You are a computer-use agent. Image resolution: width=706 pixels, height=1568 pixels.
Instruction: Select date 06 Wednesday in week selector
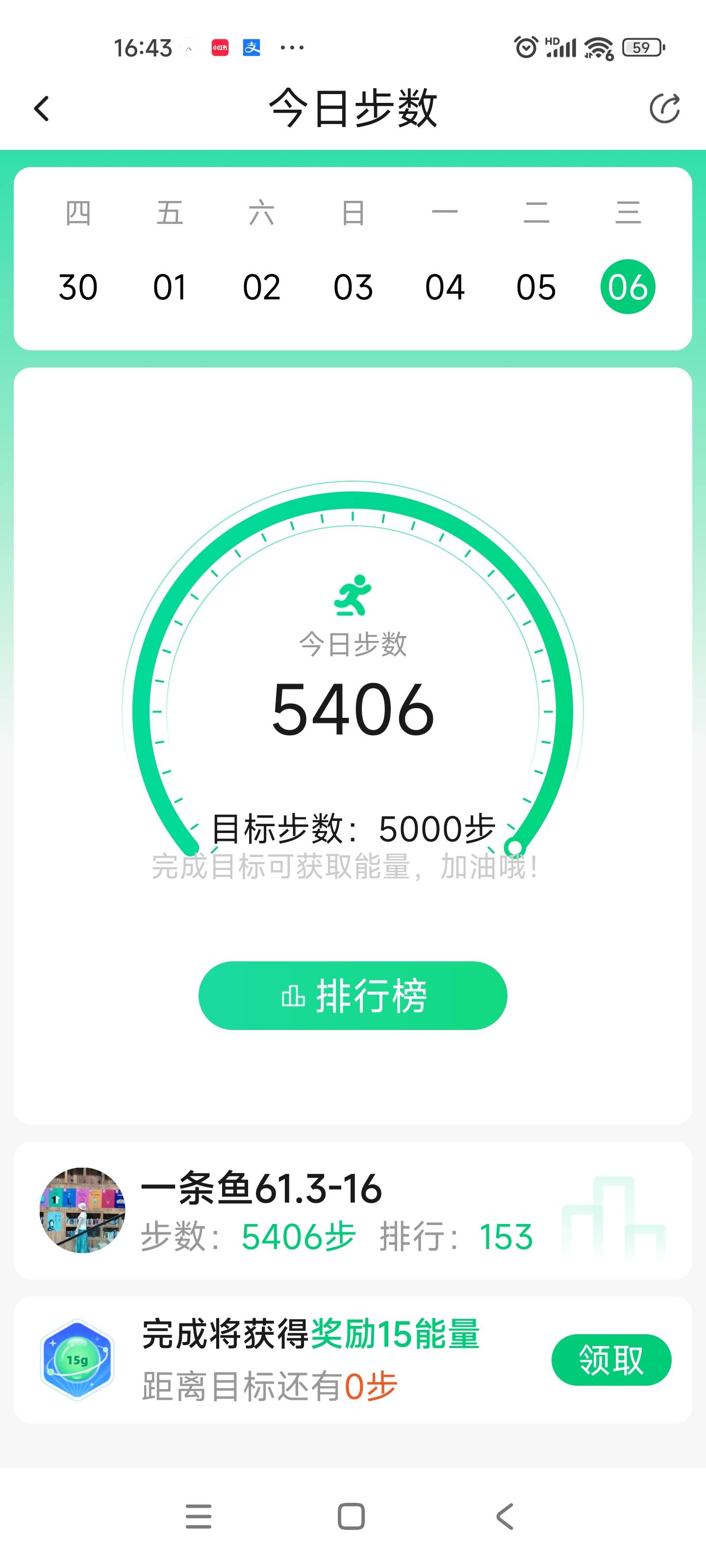628,286
